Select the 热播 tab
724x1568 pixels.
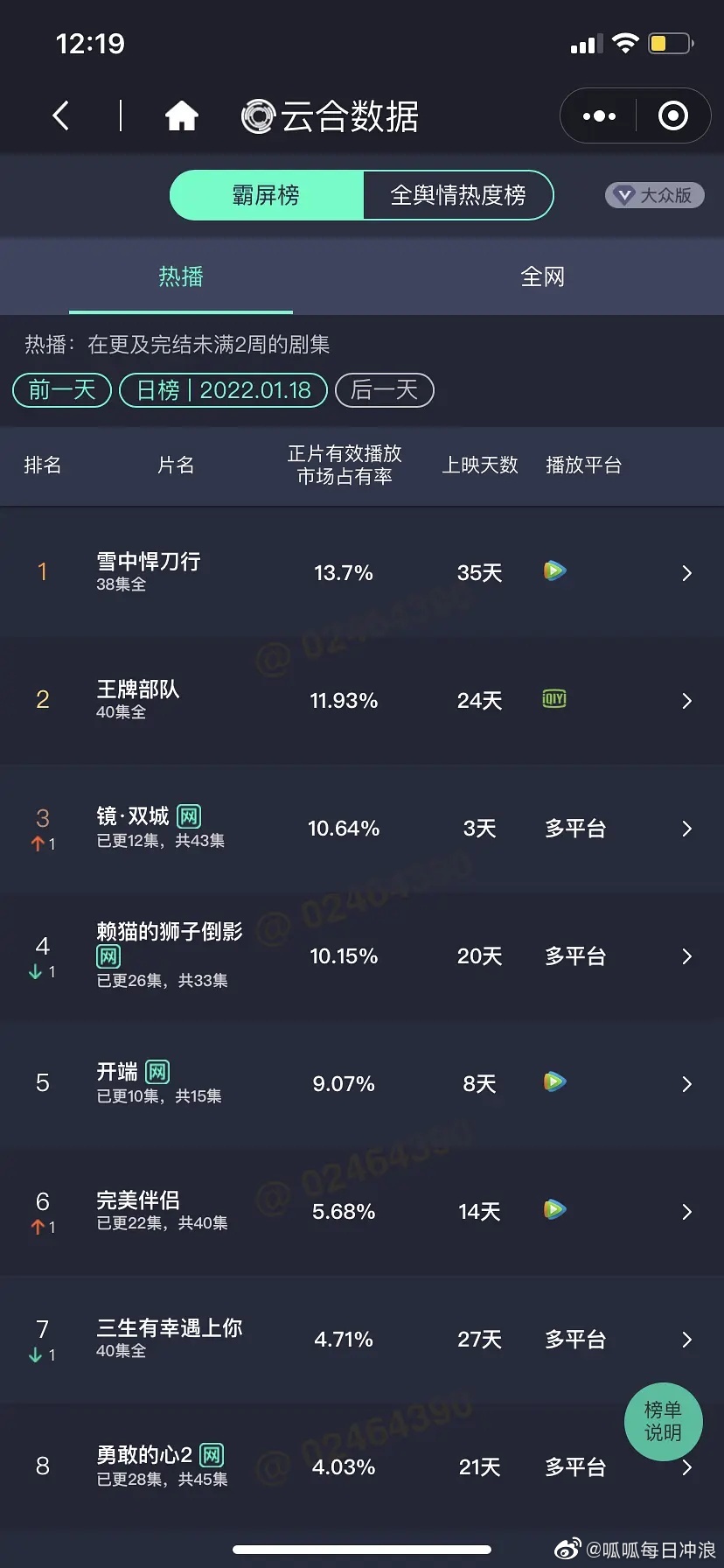(x=181, y=276)
